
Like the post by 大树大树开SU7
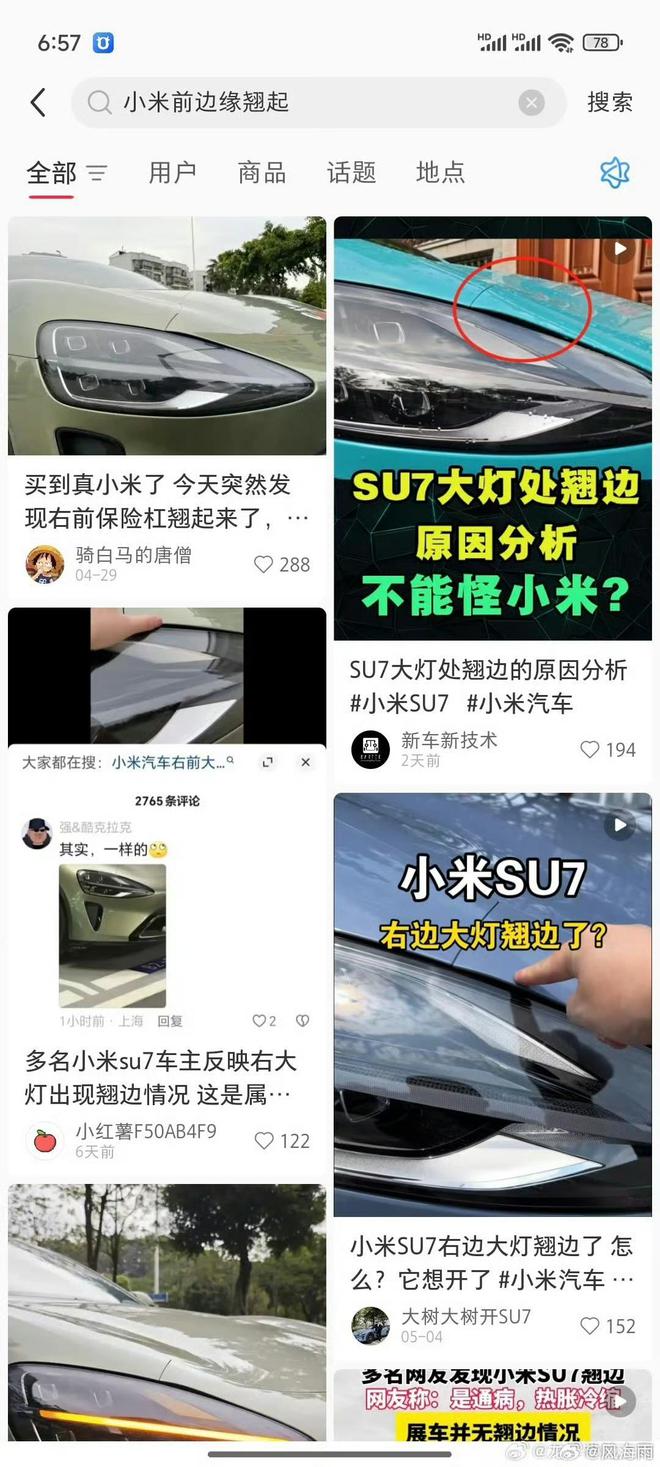(x=590, y=1326)
